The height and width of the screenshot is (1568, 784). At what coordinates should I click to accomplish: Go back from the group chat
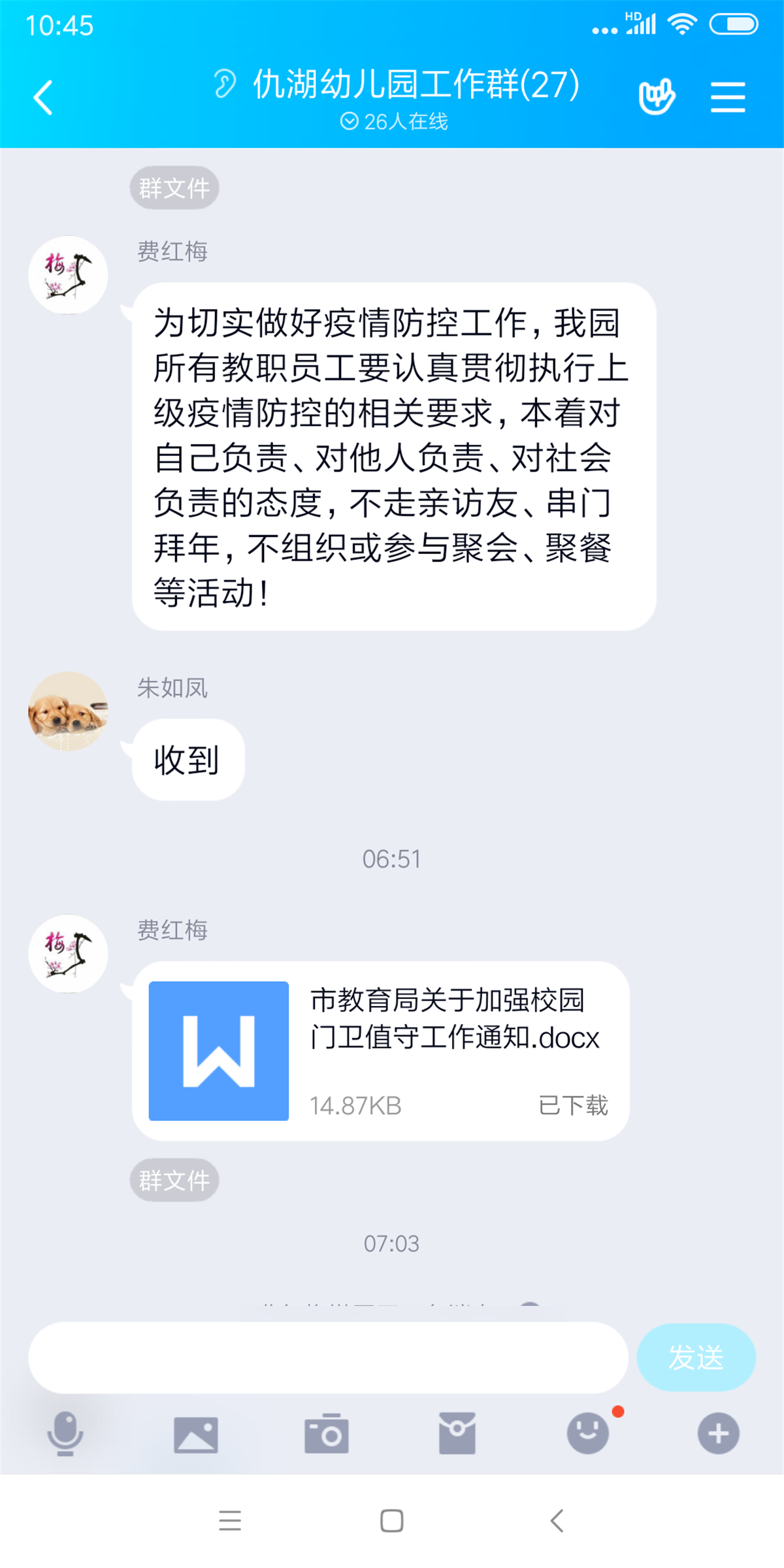pos(43,98)
